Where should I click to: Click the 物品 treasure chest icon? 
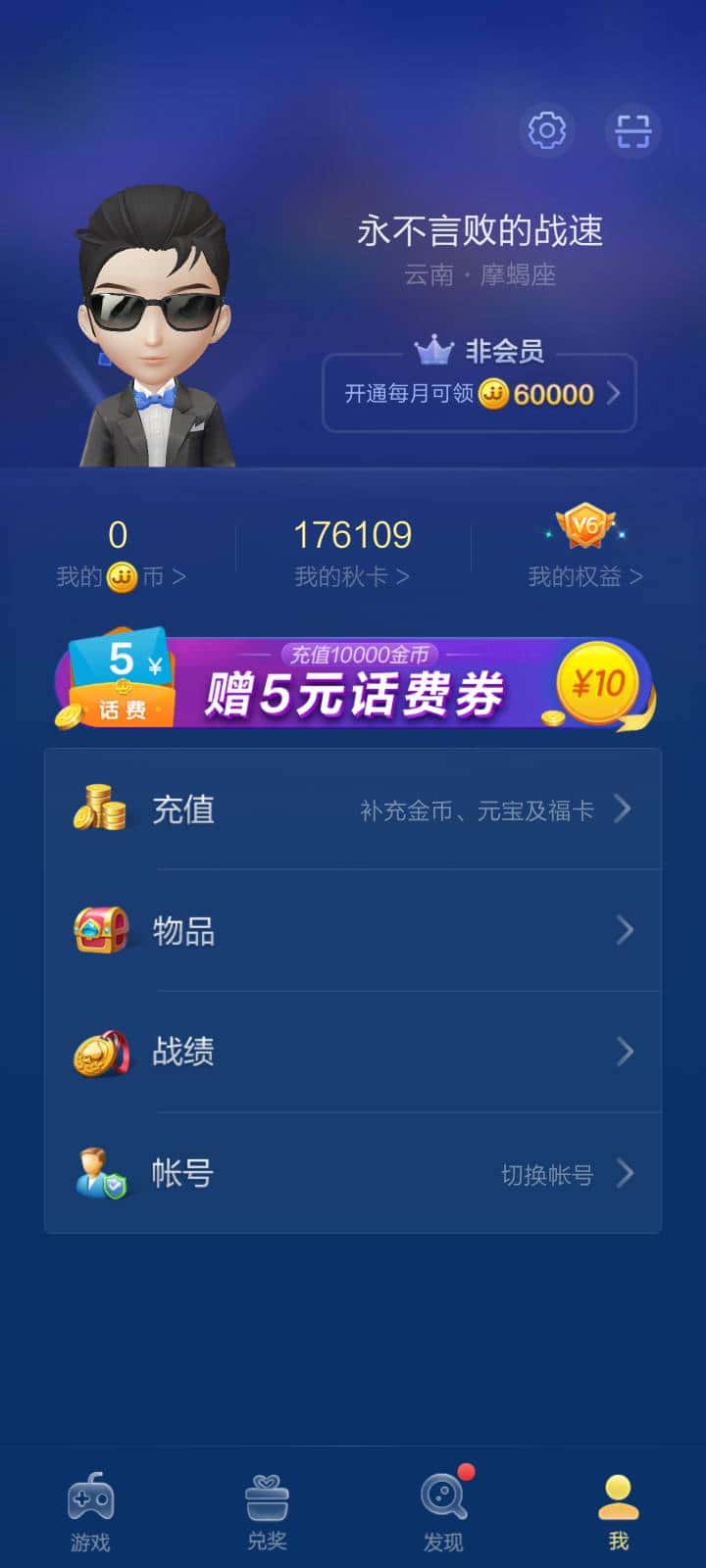coord(101,930)
